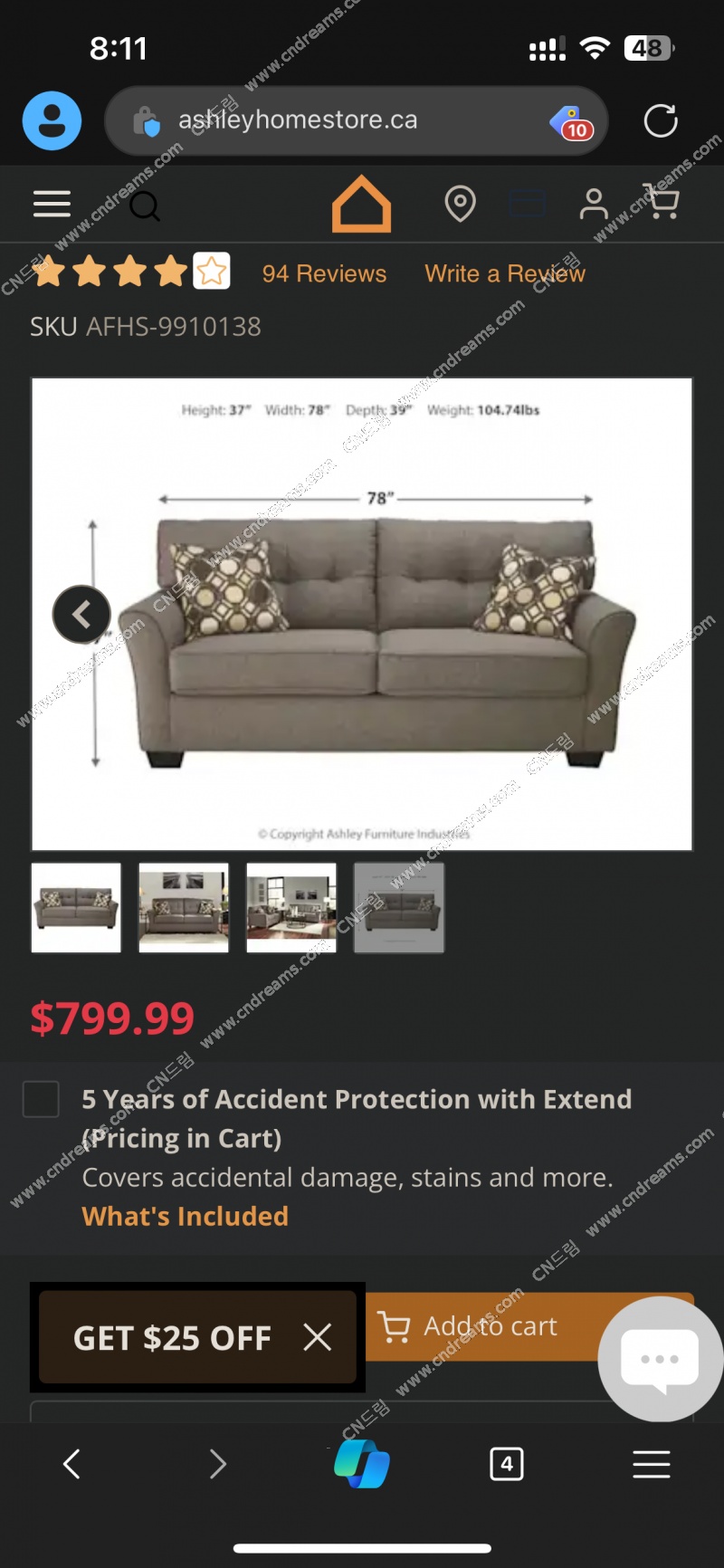Check the 5 Years Accident Protection box
The height and width of the screenshot is (1568, 724).
pos(41,1099)
